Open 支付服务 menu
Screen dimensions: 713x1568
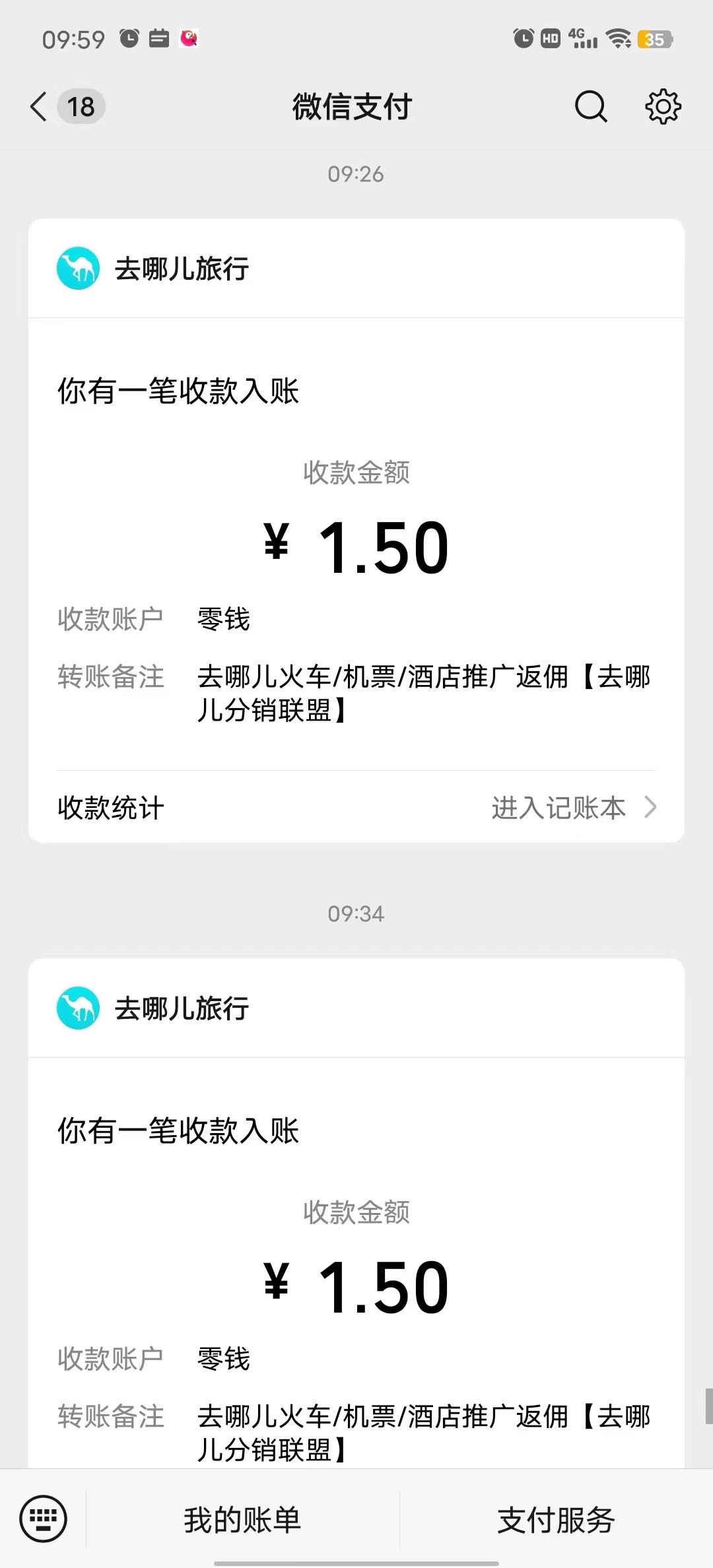coord(556,1520)
